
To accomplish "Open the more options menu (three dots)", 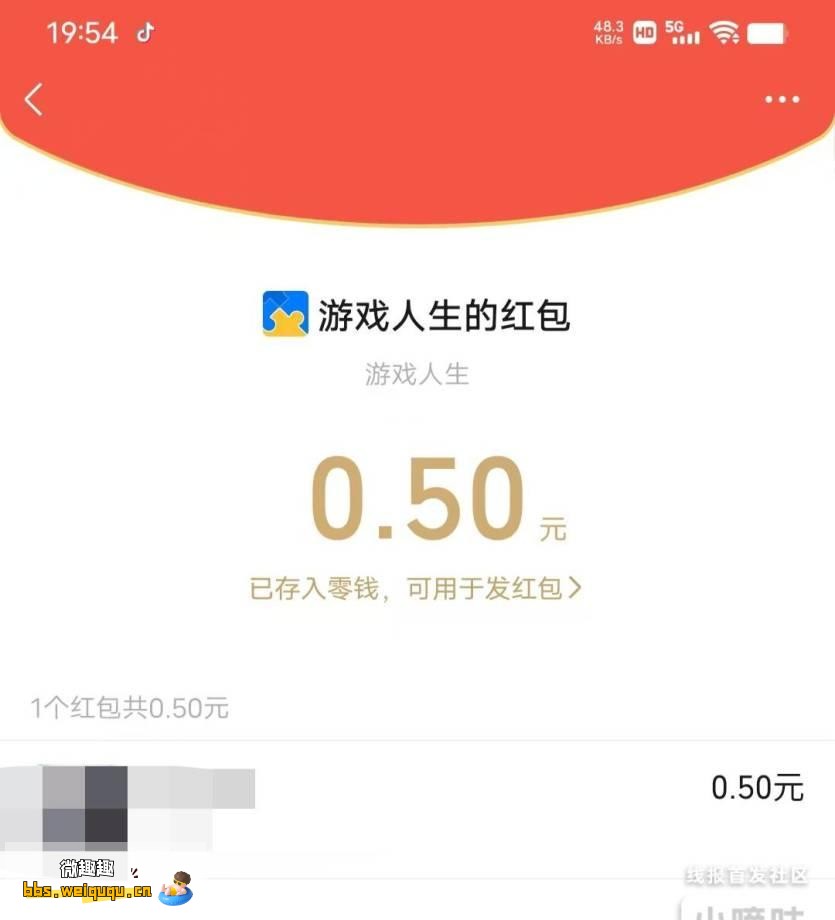I will [x=781, y=99].
